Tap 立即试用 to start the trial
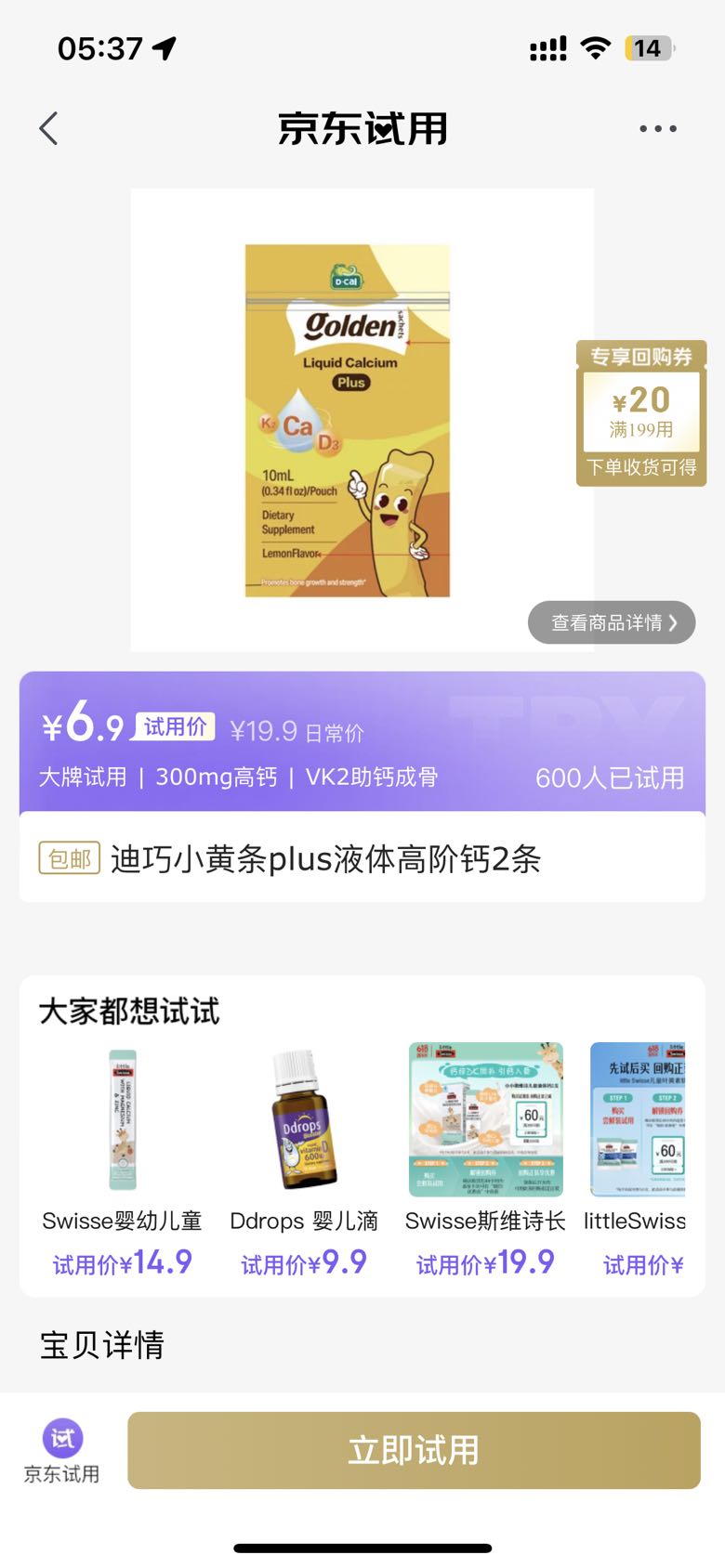The image size is (725, 1568). (x=414, y=1450)
